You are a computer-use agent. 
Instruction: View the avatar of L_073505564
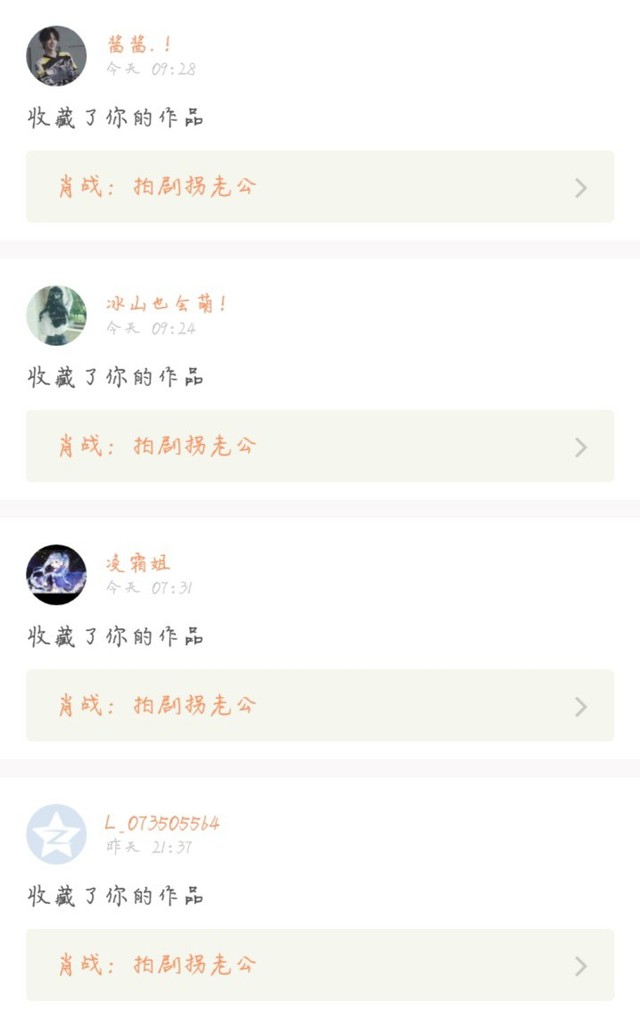coord(56,834)
